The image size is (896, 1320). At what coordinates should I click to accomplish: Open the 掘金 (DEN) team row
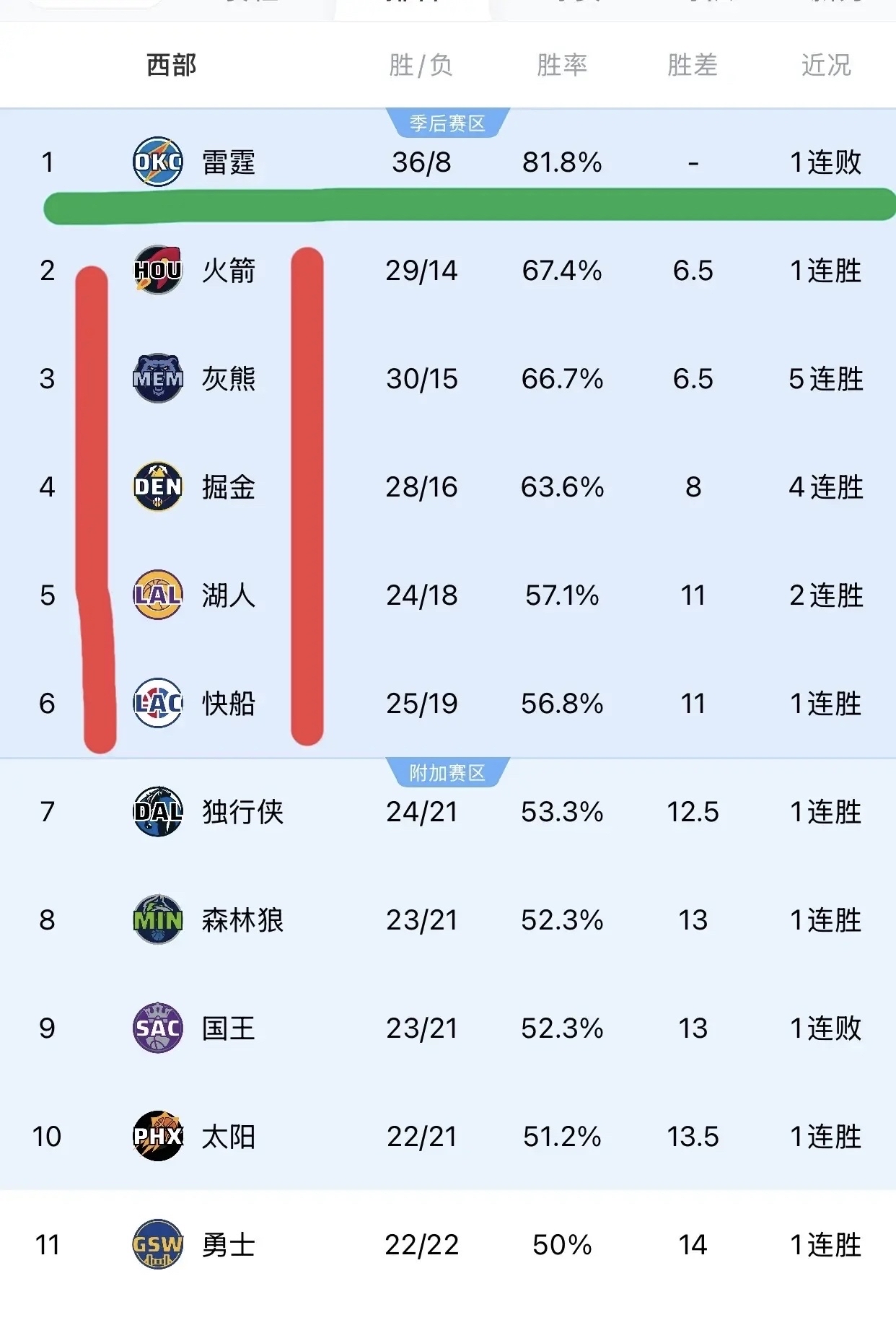[228, 487]
